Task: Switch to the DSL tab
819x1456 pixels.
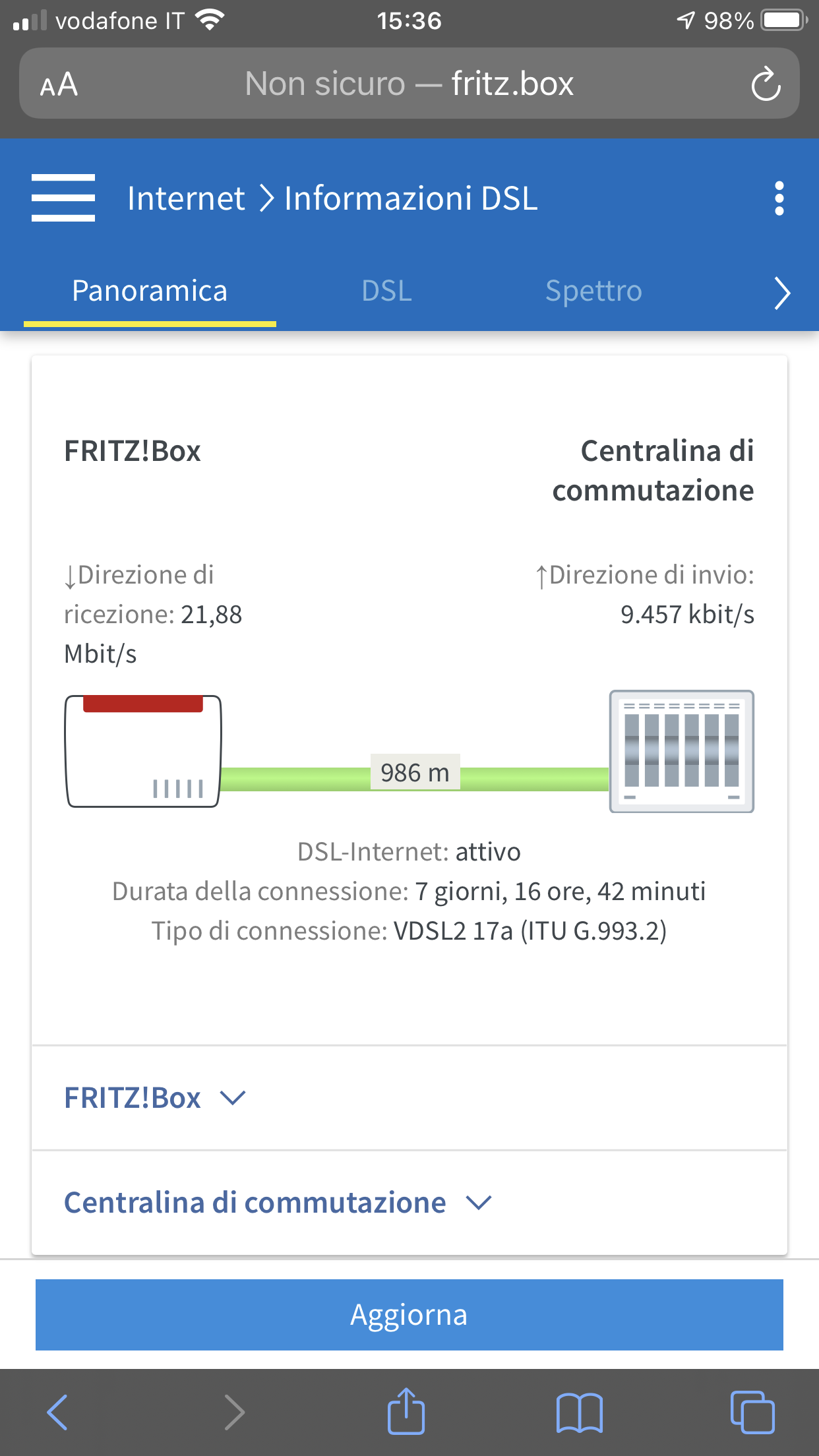Action: (386, 291)
